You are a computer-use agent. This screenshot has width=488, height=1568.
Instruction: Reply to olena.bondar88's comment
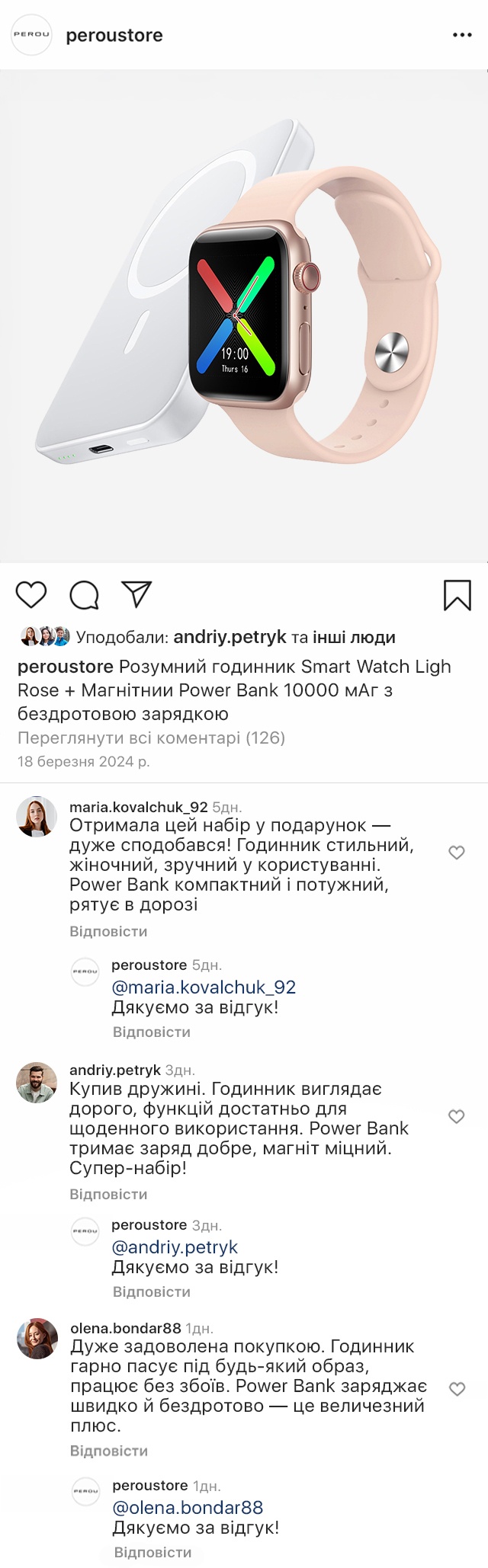(108, 1451)
